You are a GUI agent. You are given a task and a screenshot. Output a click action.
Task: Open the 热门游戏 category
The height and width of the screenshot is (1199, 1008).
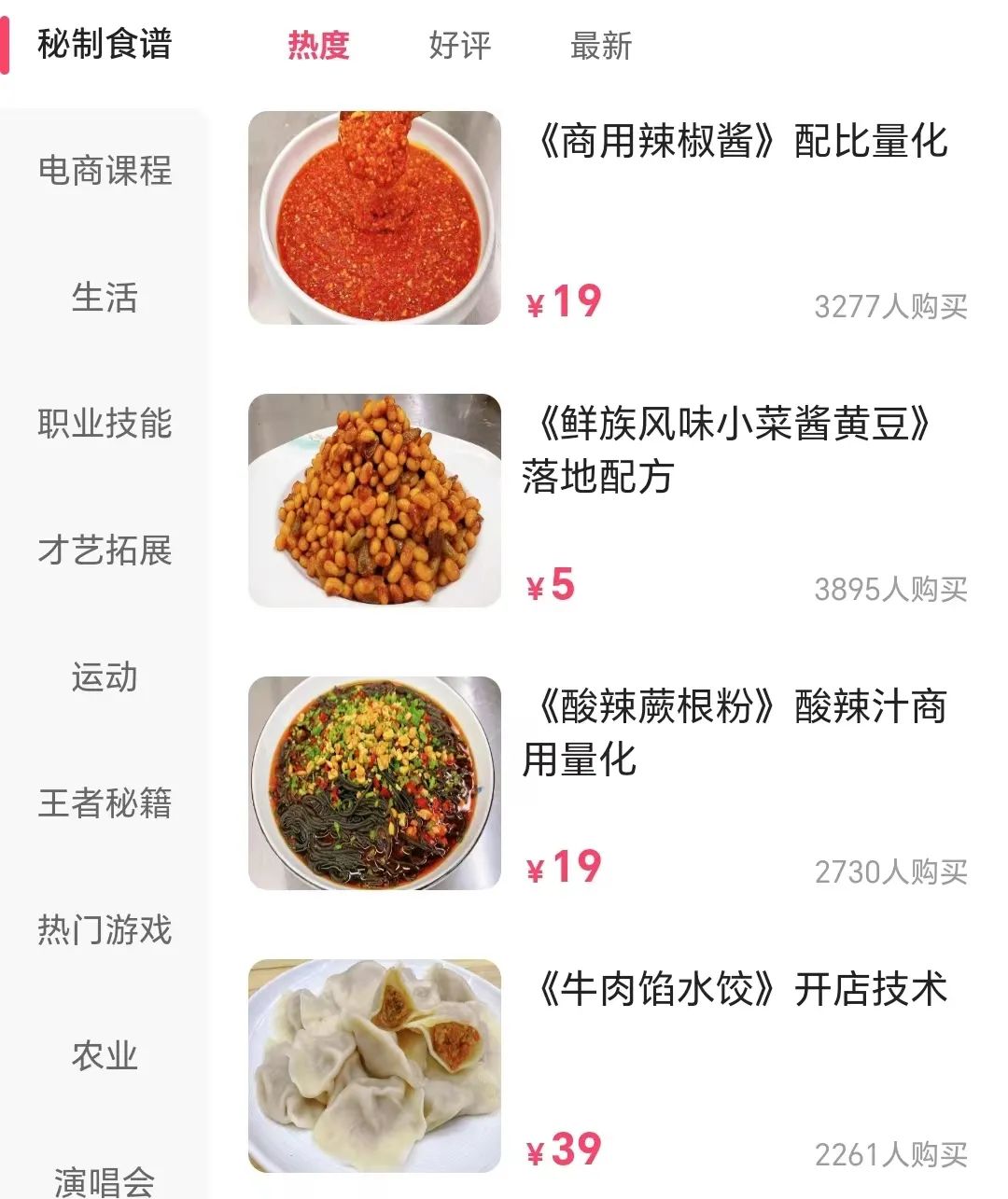(x=105, y=929)
